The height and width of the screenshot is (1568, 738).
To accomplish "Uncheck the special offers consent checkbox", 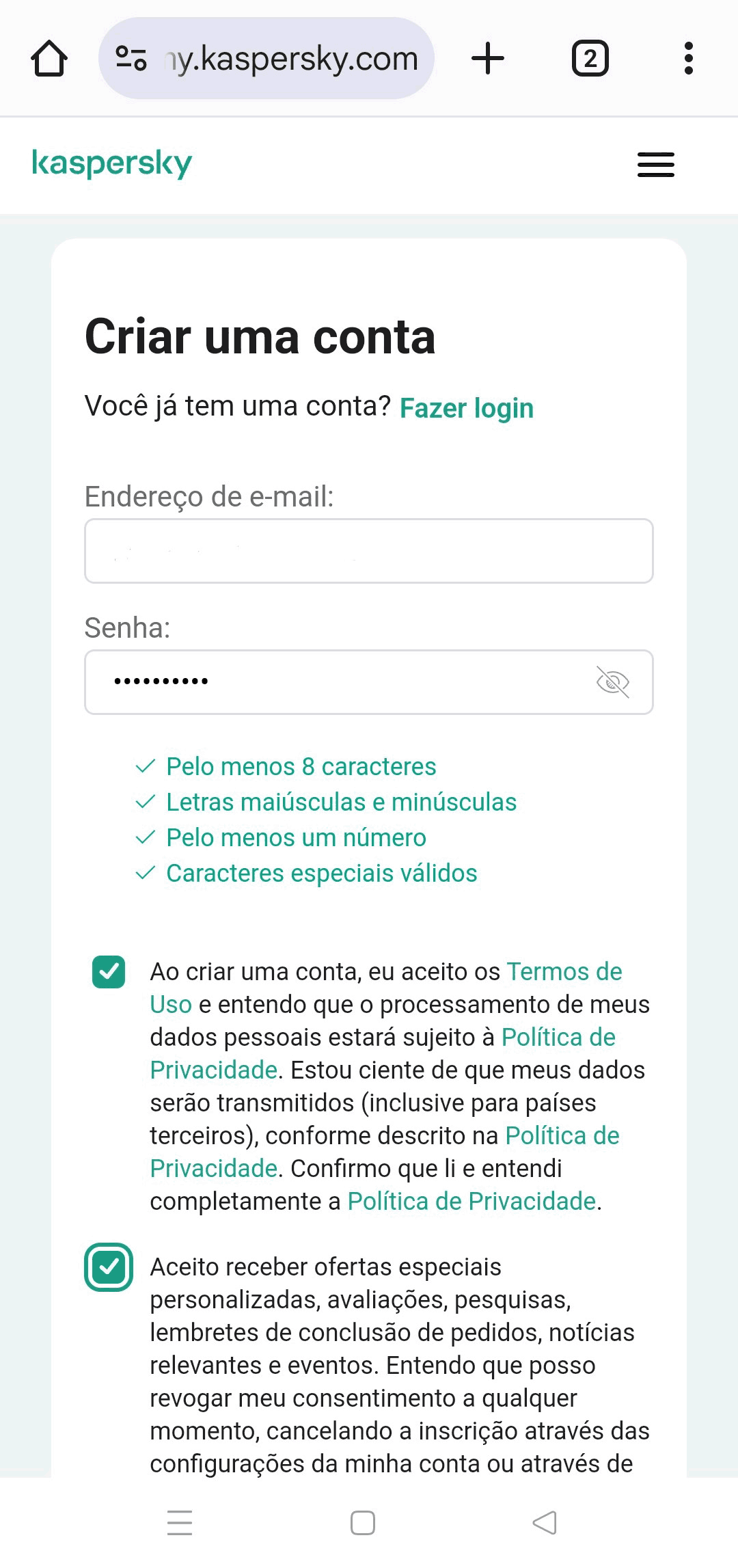I will pyautogui.click(x=109, y=1267).
